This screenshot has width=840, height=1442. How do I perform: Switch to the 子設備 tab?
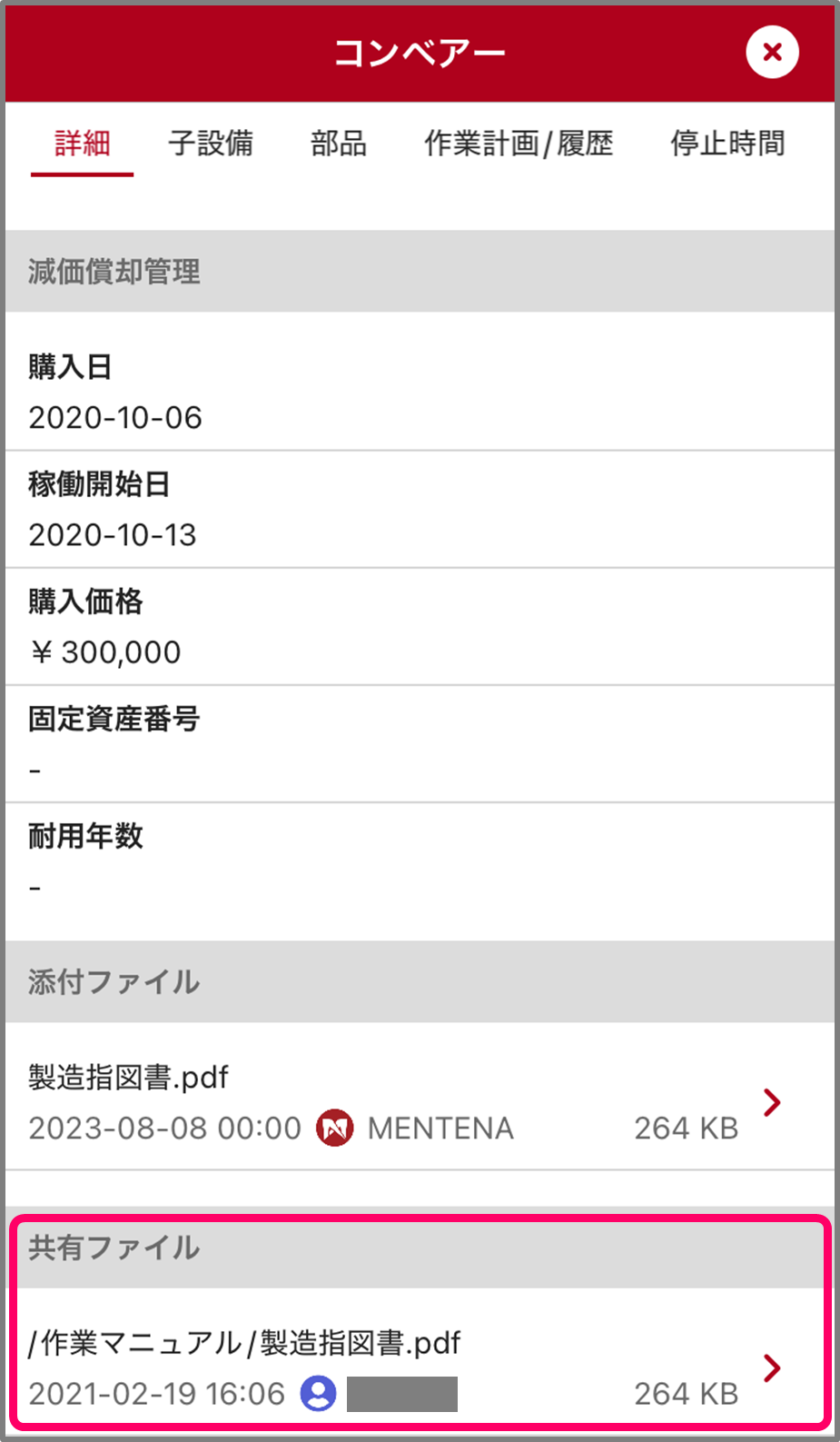211,144
